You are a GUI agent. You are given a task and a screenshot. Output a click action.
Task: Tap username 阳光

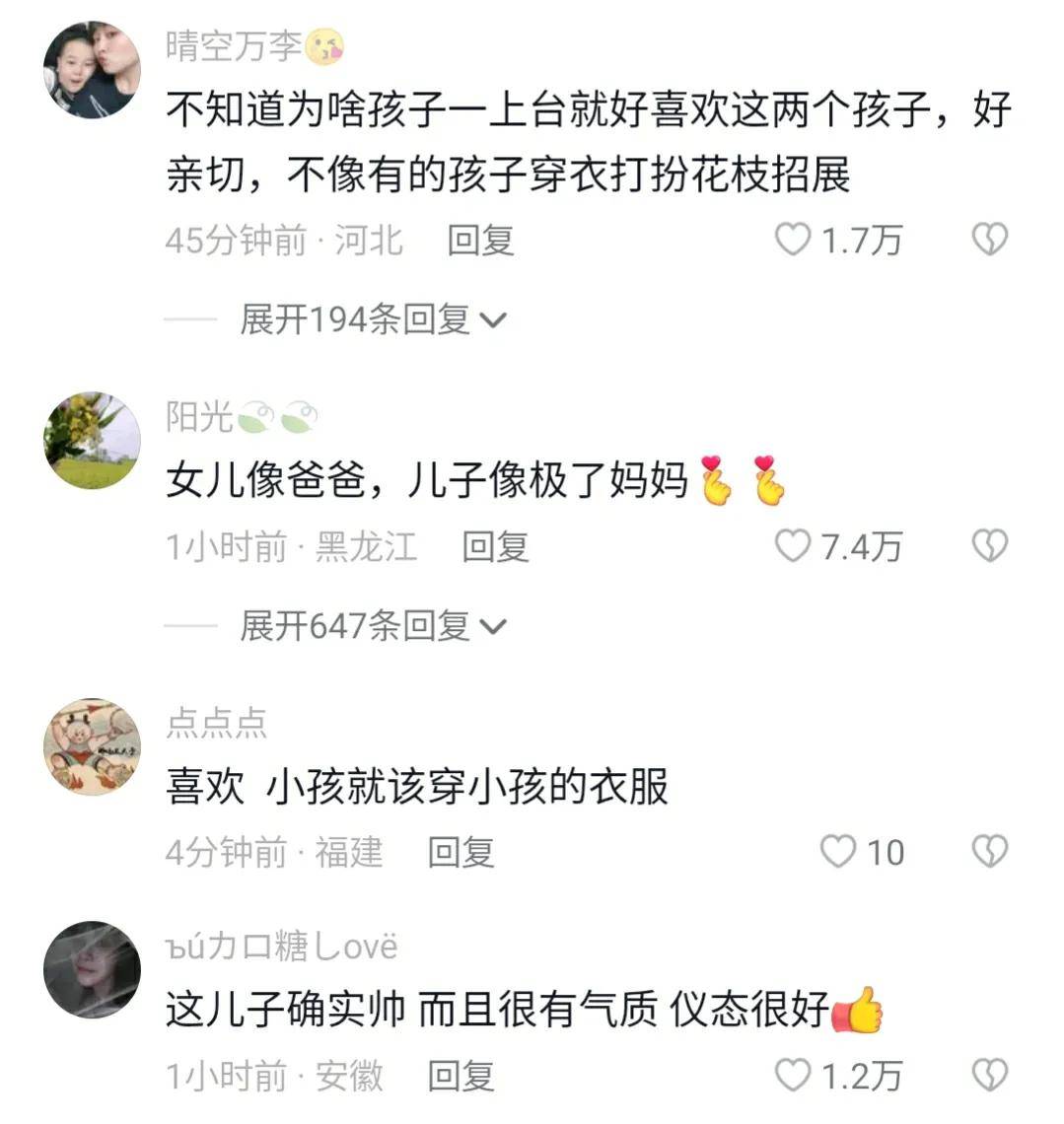(x=199, y=417)
